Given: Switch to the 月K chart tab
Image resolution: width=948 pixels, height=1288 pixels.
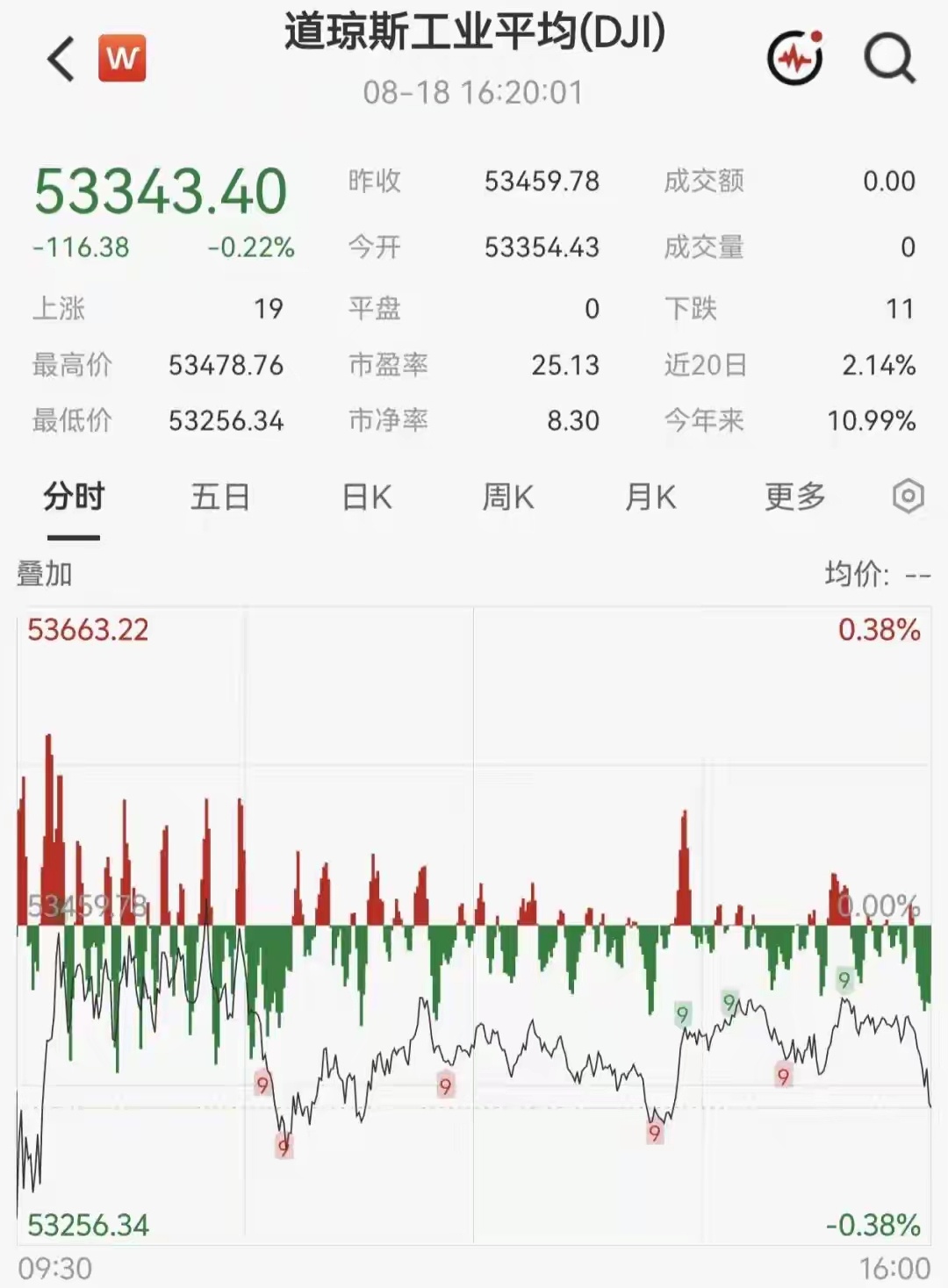Looking at the screenshot, I should (650, 497).
